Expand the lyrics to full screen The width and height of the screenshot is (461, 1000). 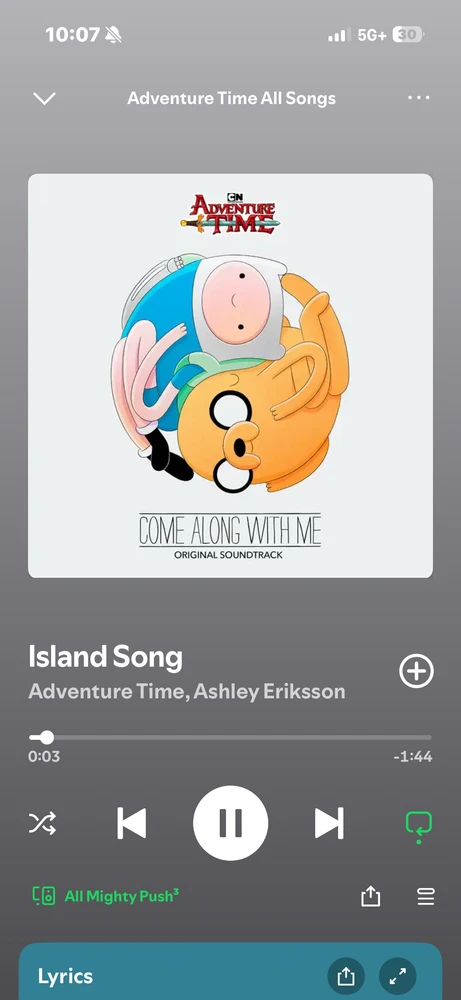point(397,976)
